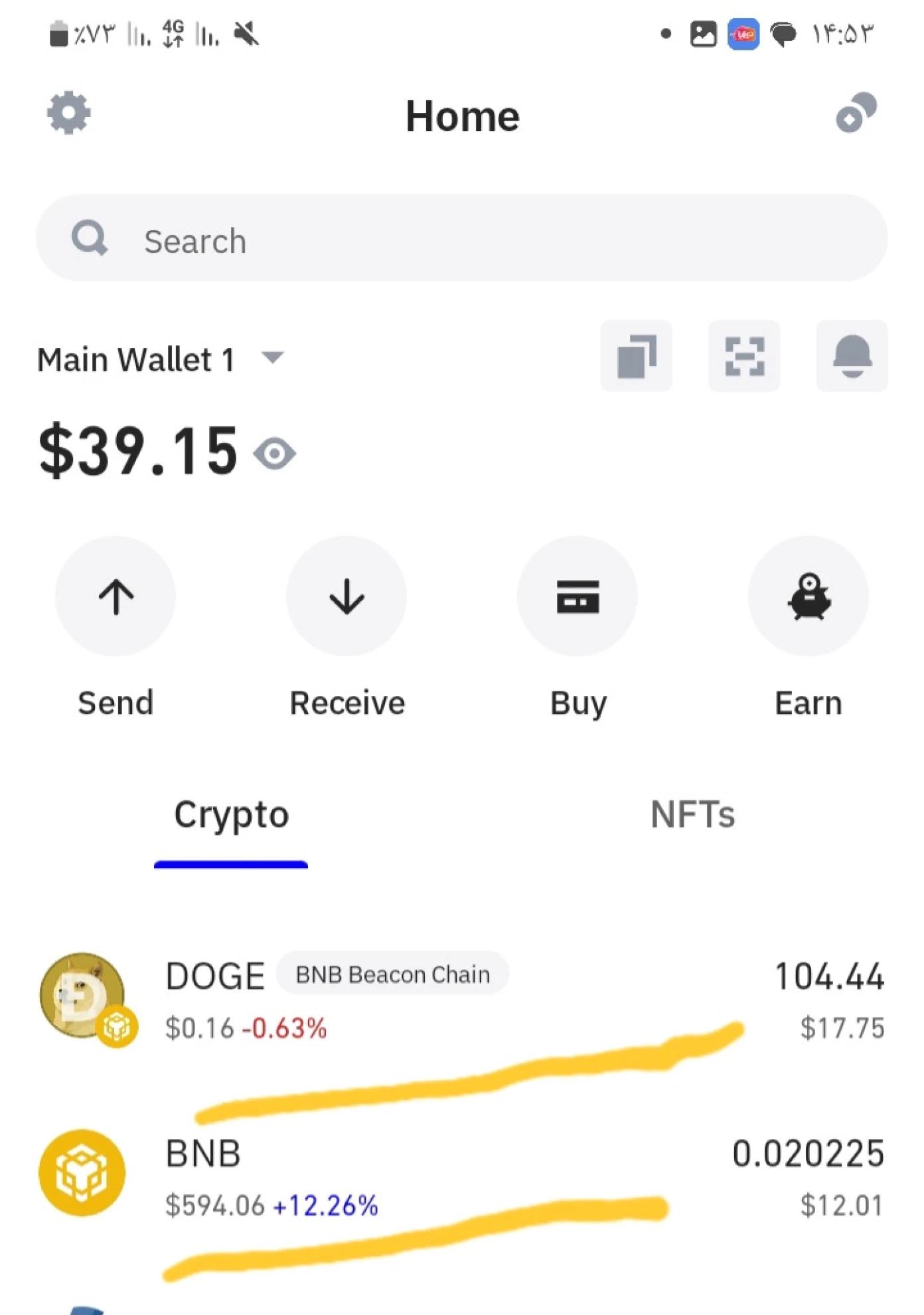Image resolution: width=924 pixels, height=1315 pixels.
Task: Tap the Buy button
Action: pos(577,596)
